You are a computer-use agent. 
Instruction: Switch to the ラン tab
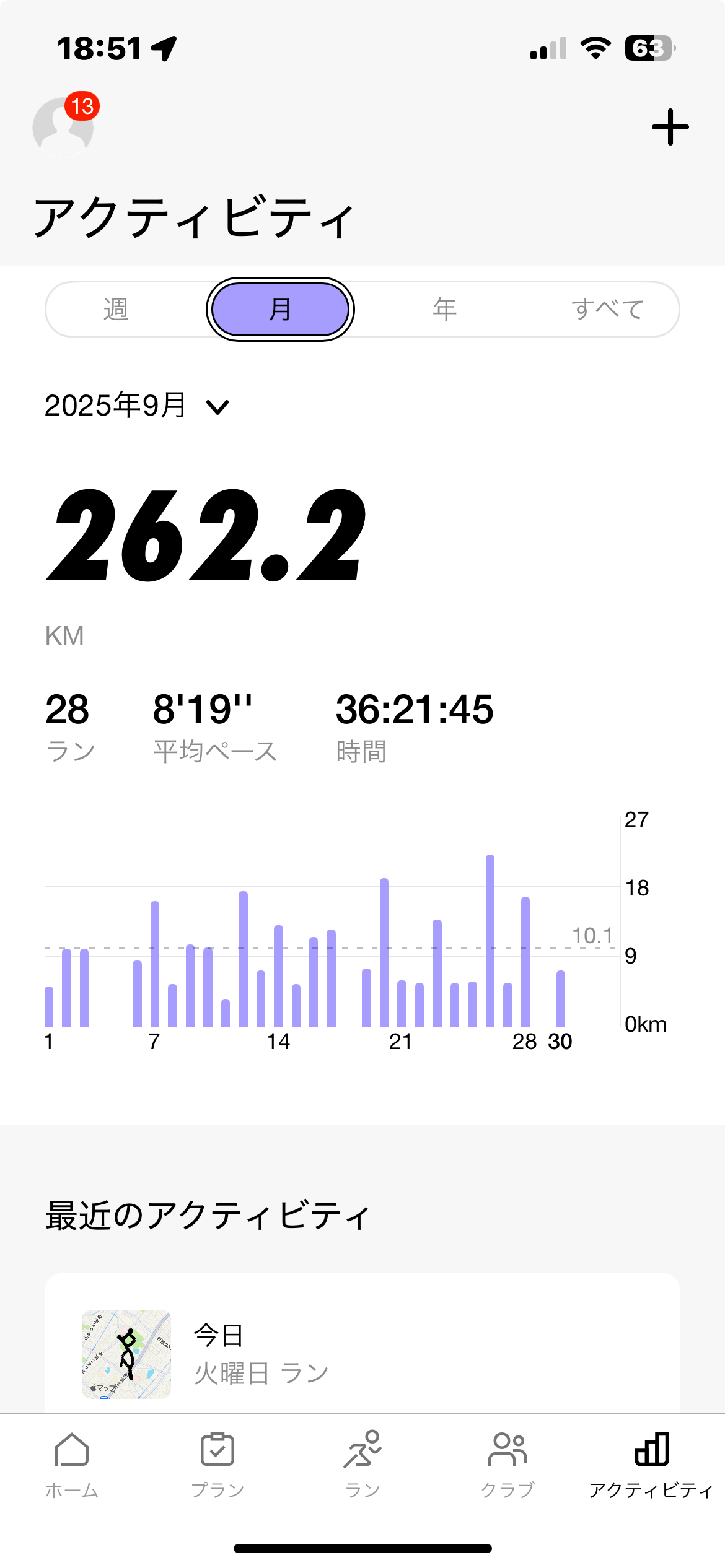pos(362,1464)
